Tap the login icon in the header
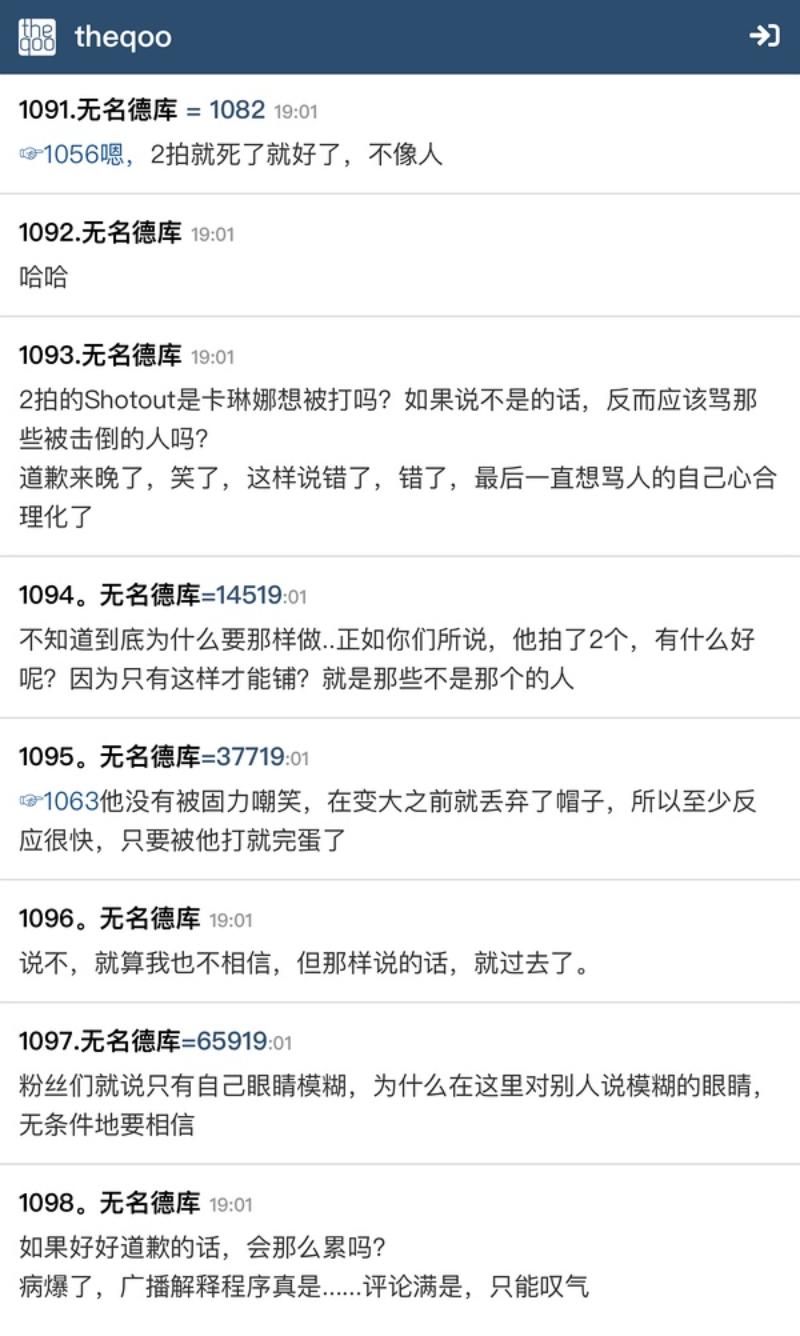800x1336 pixels. pos(764,36)
